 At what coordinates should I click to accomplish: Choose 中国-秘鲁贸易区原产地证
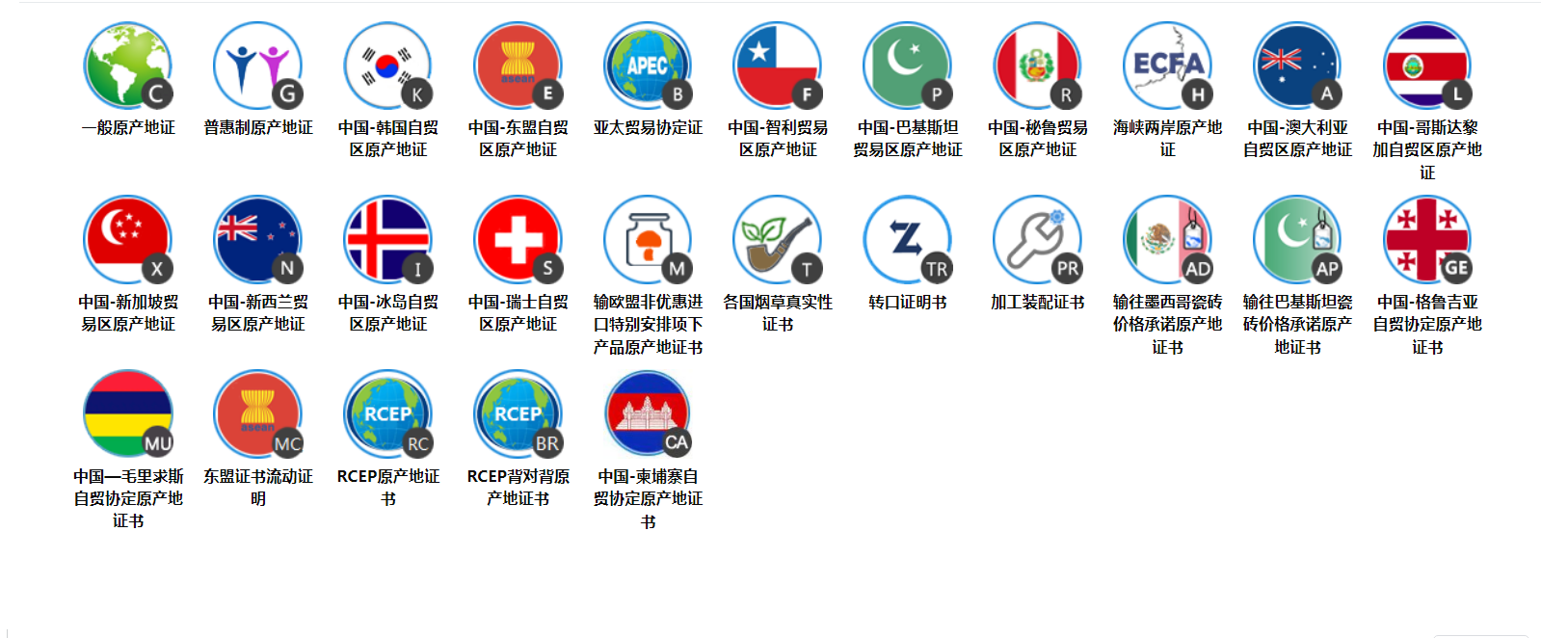pos(1038,66)
